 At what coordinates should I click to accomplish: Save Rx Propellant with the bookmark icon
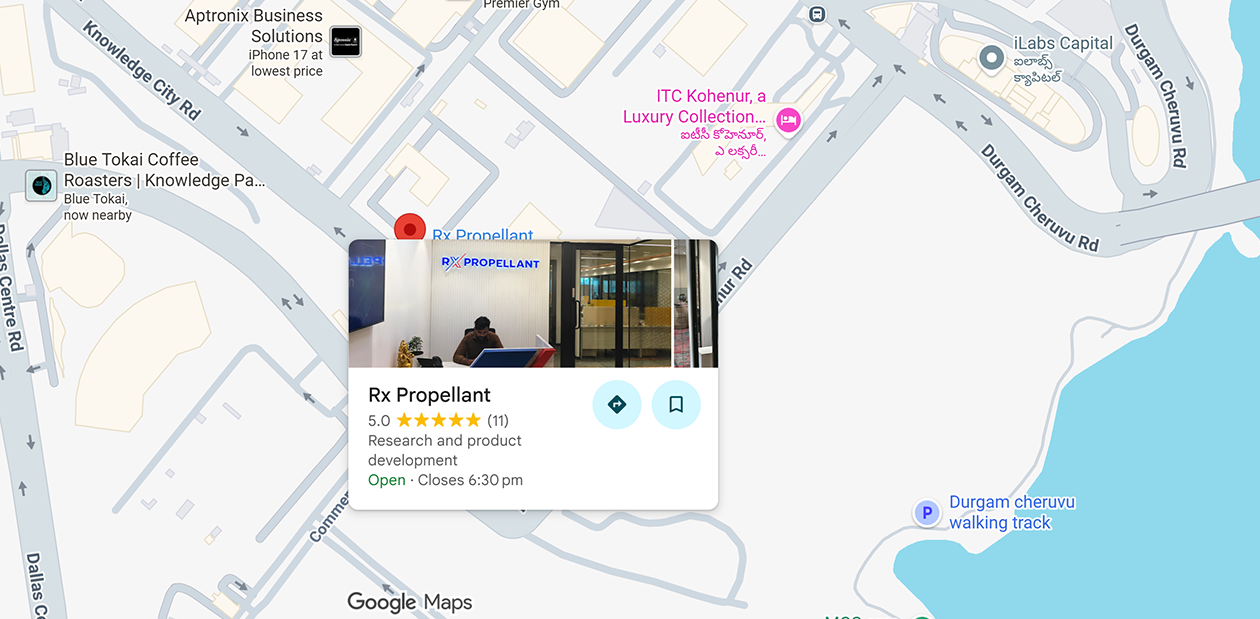(676, 404)
